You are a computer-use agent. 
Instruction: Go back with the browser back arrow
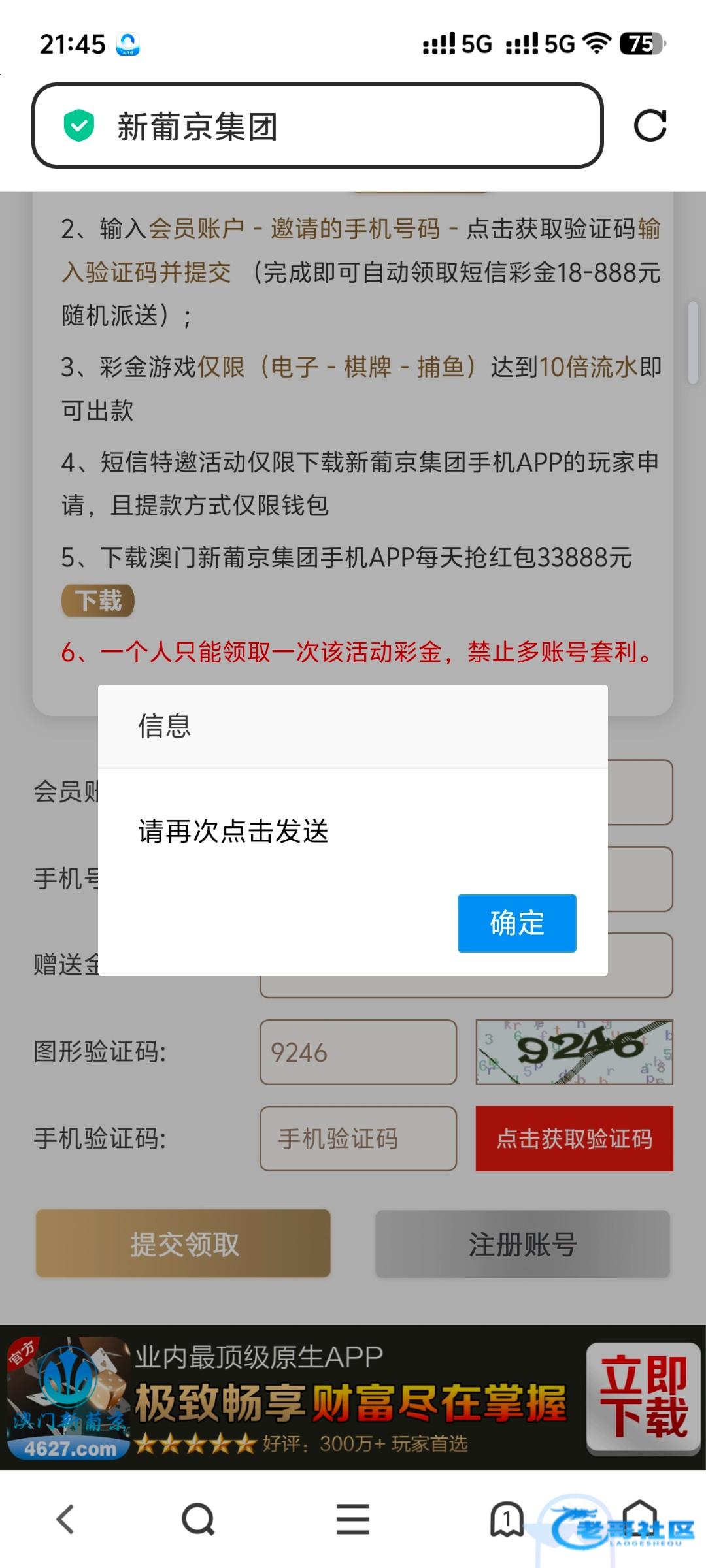pyautogui.click(x=65, y=1519)
